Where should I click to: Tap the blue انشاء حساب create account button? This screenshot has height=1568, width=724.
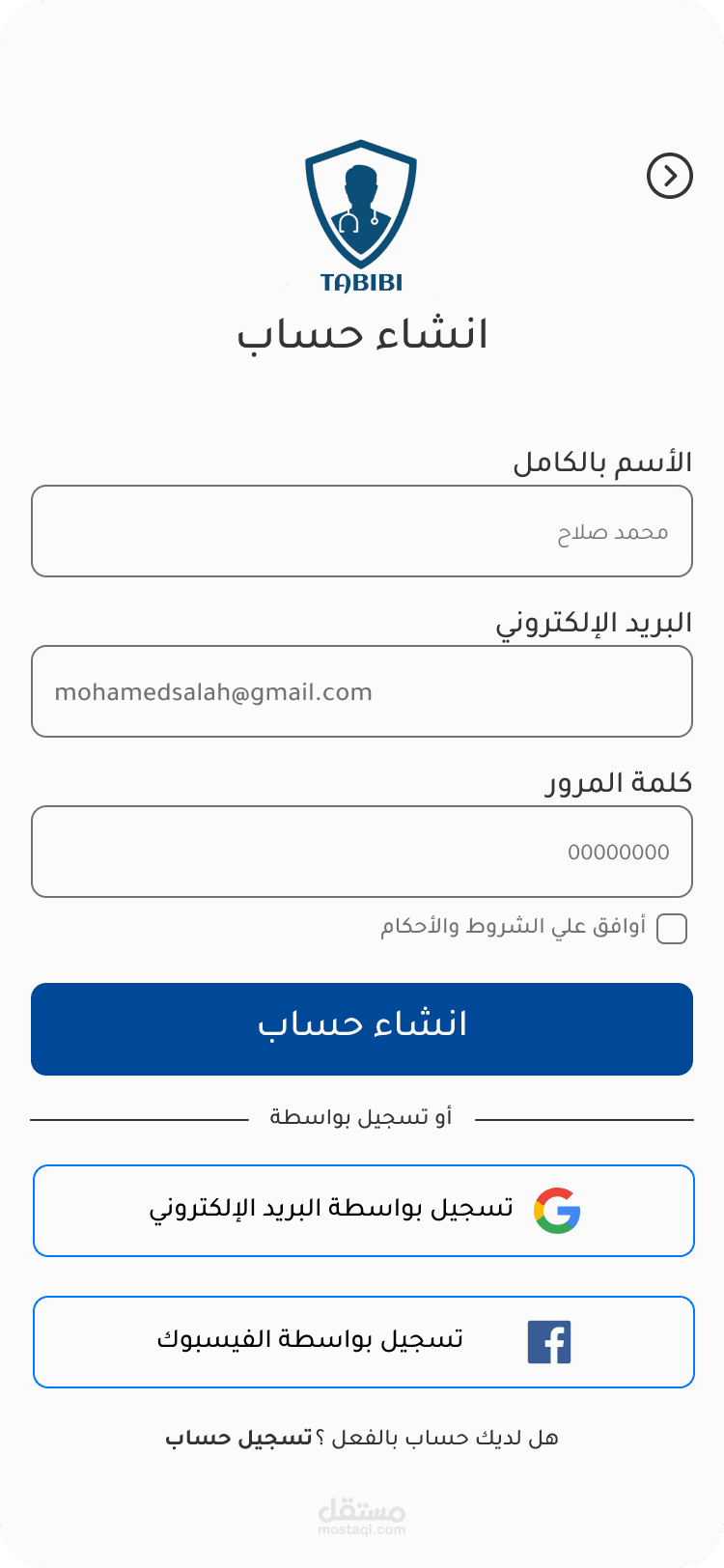[362, 1029]
